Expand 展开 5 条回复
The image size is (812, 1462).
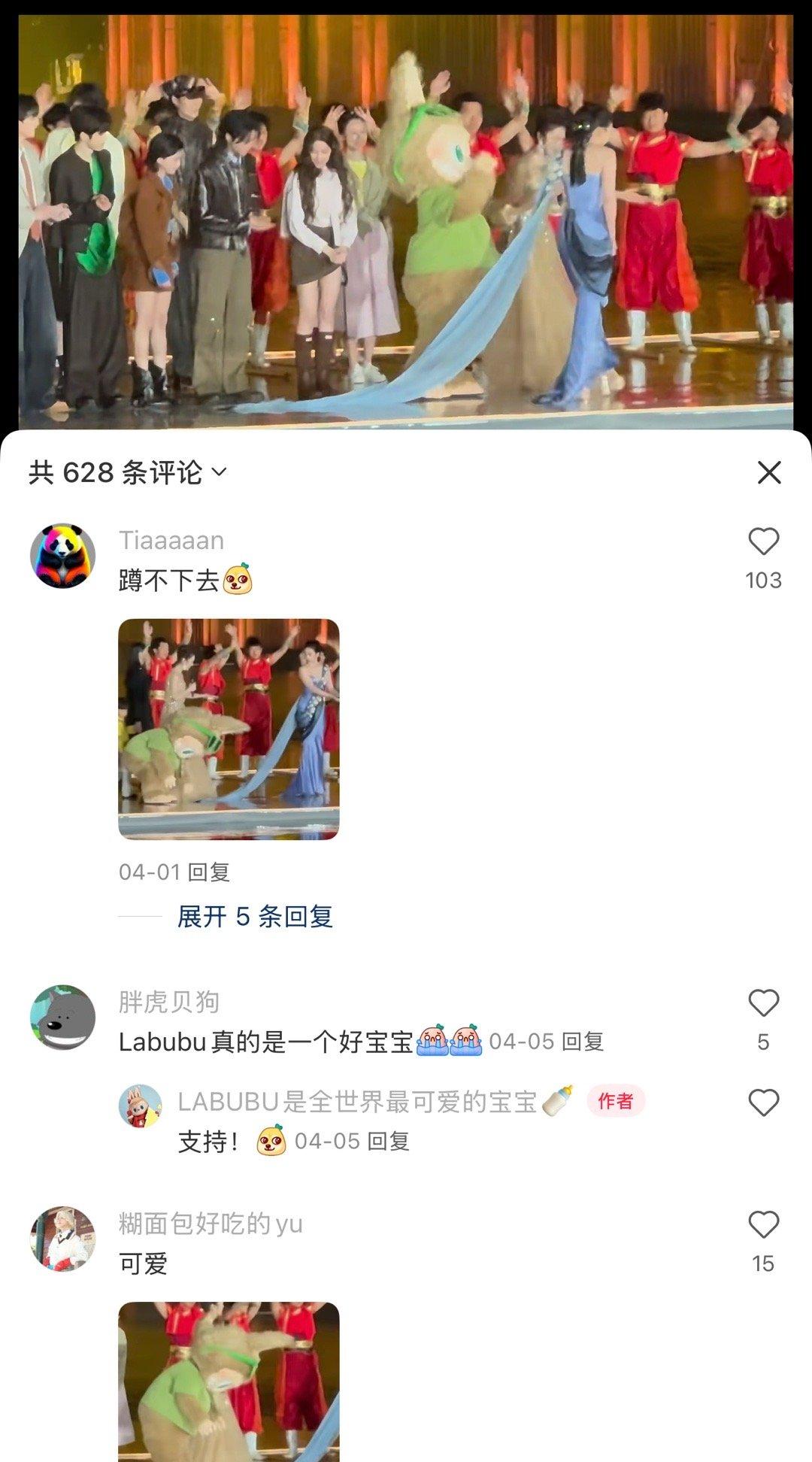coord(255,916)
